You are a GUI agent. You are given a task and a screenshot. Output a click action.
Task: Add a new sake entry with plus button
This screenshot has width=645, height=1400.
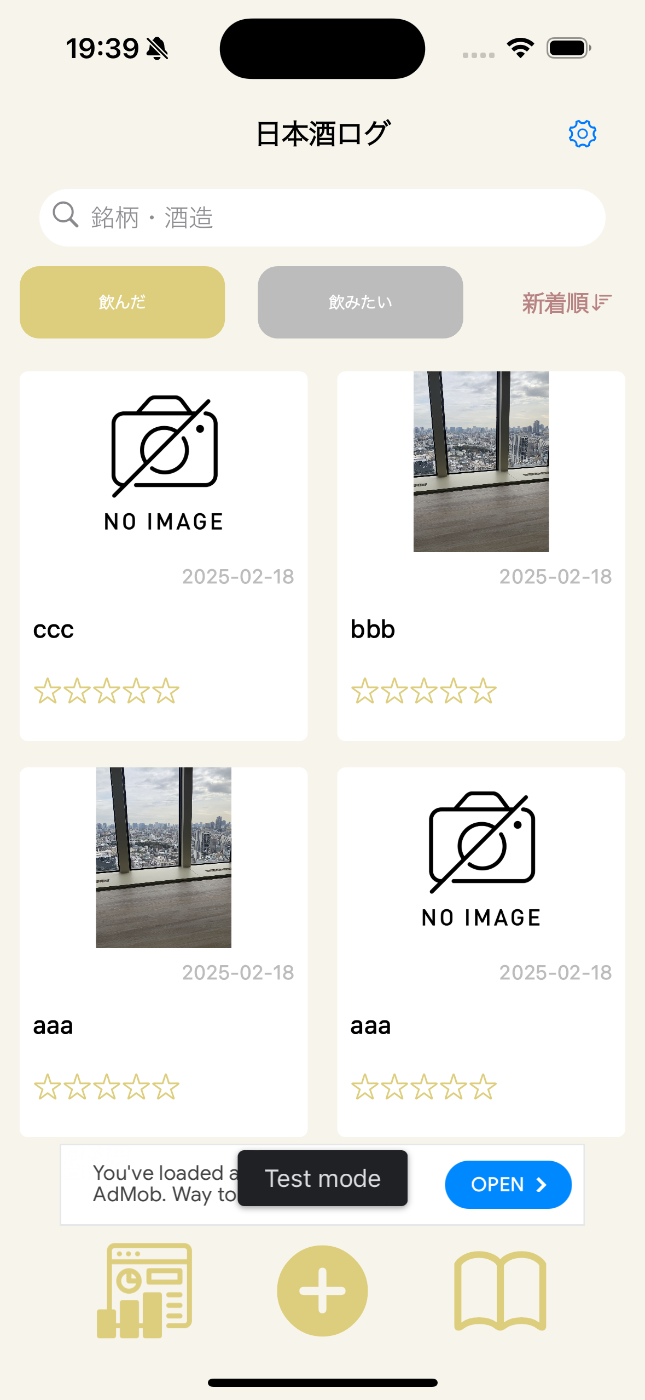[x=322, y=1291]
